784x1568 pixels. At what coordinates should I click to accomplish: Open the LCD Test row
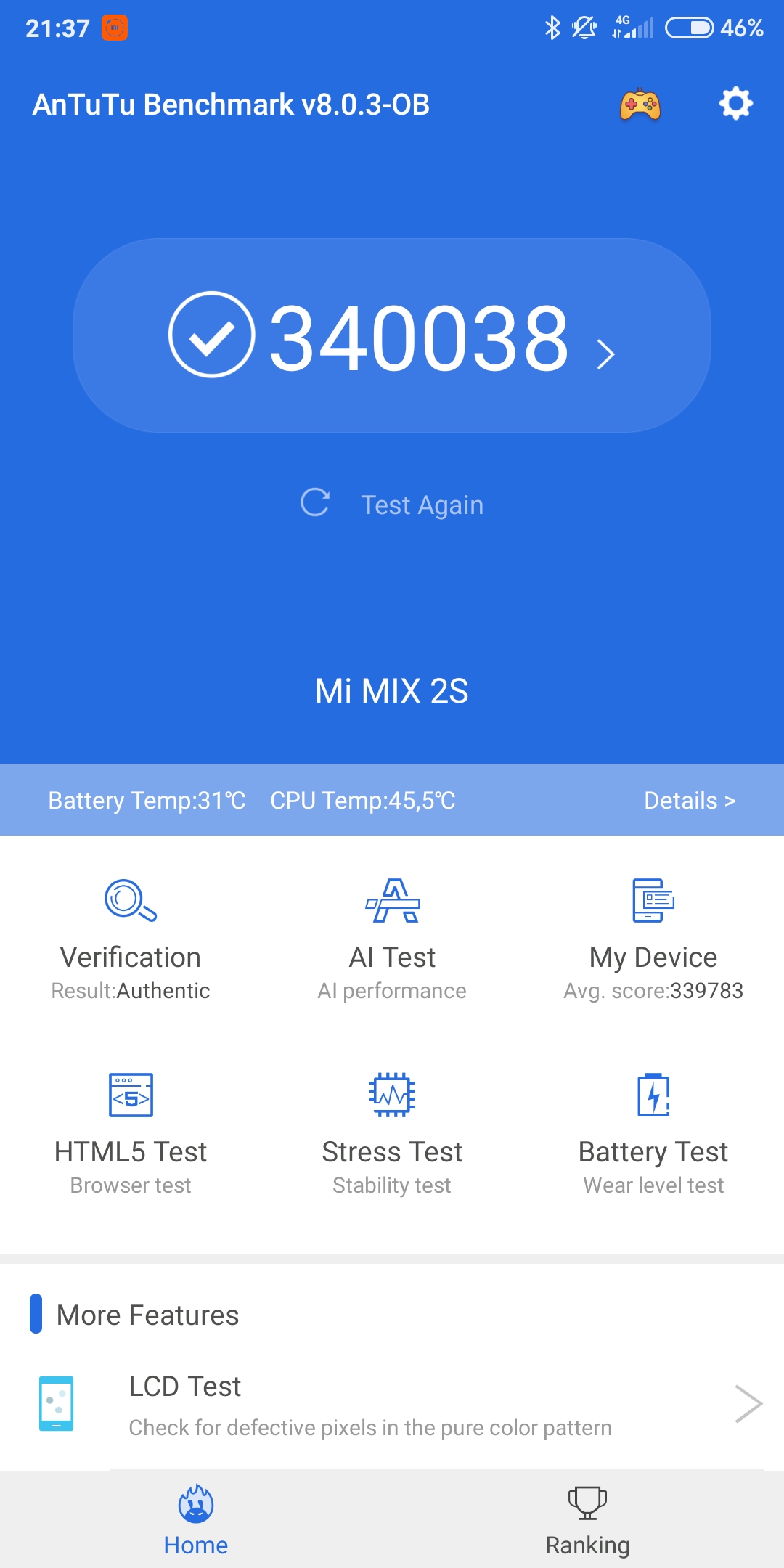pos(392,1405)
